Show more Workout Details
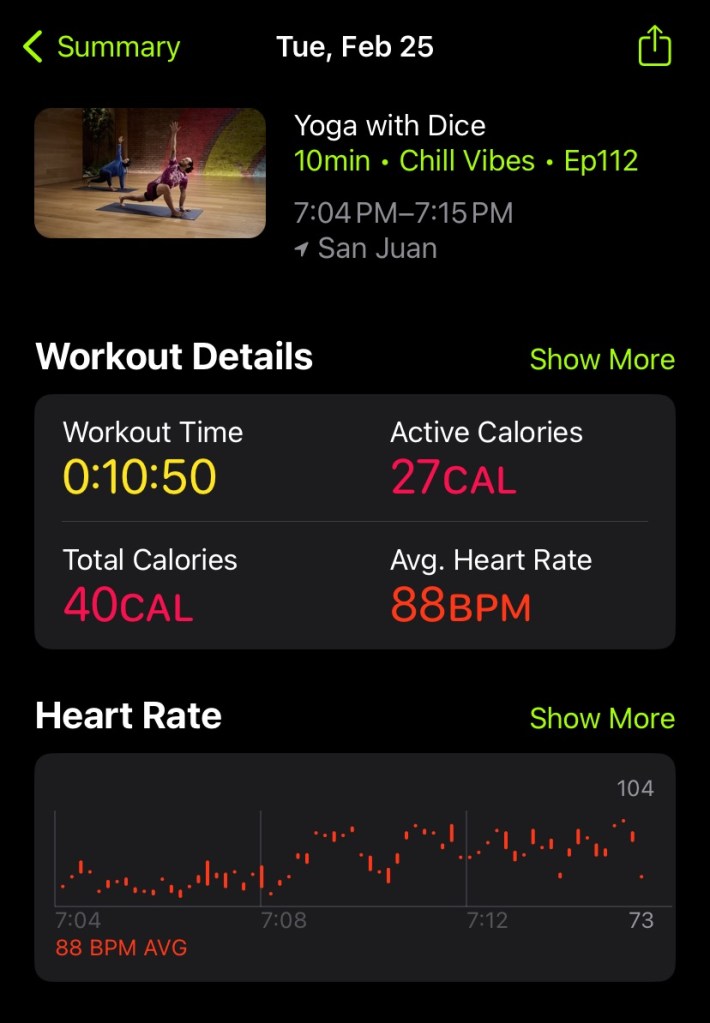 601,360
